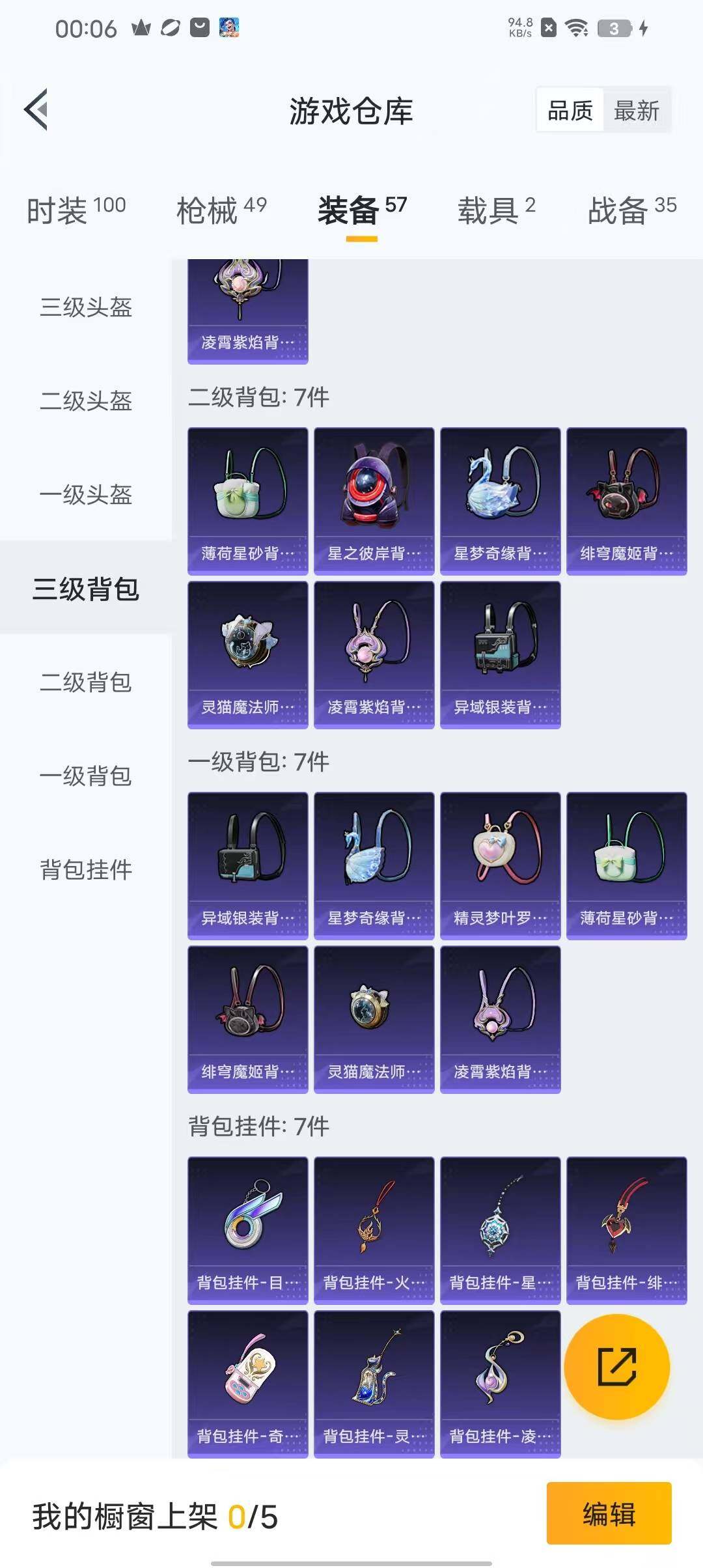Screen dimensions: 703x1568
Task: Open 异域银装背 under 二级背包
Action: [x=500, y=654]
